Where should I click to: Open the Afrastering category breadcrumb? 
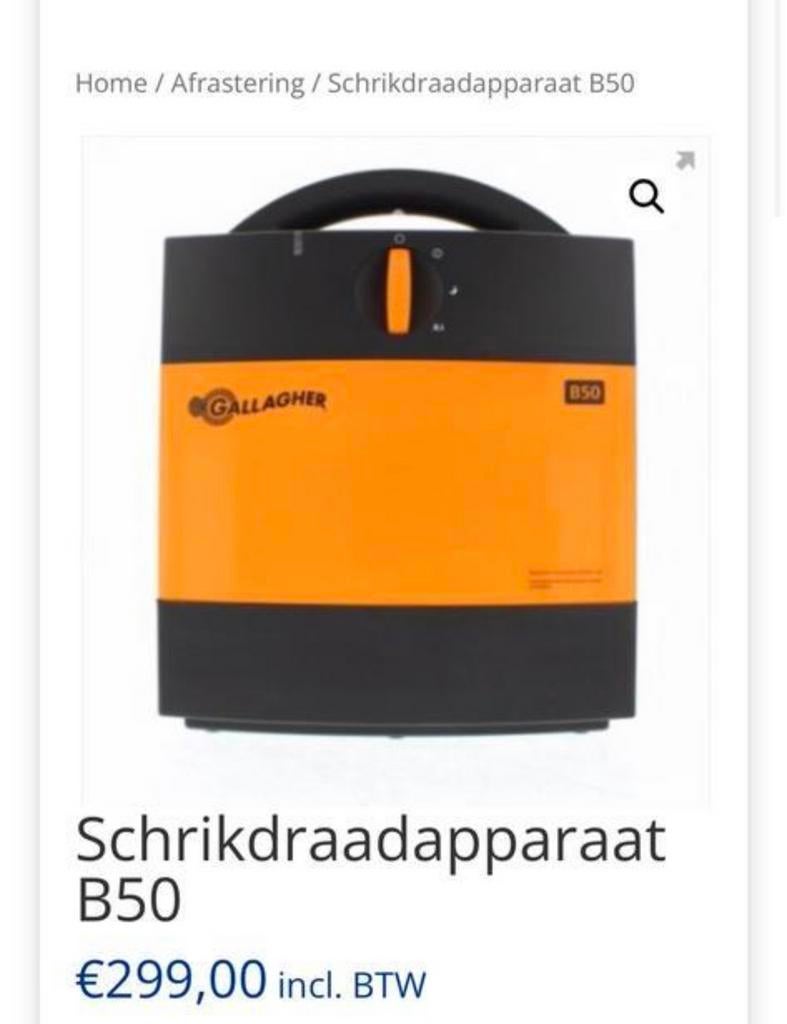[x=237, y=83]
